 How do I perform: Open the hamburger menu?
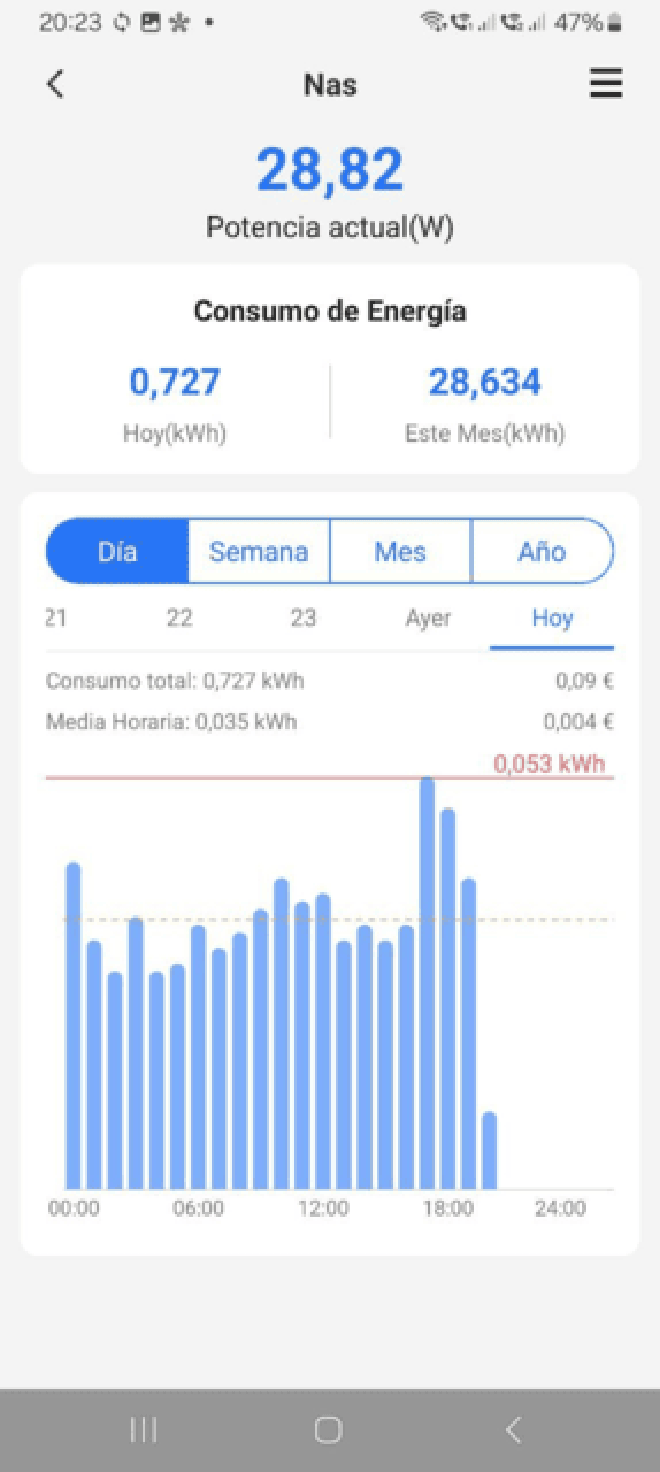pos(606,84)
